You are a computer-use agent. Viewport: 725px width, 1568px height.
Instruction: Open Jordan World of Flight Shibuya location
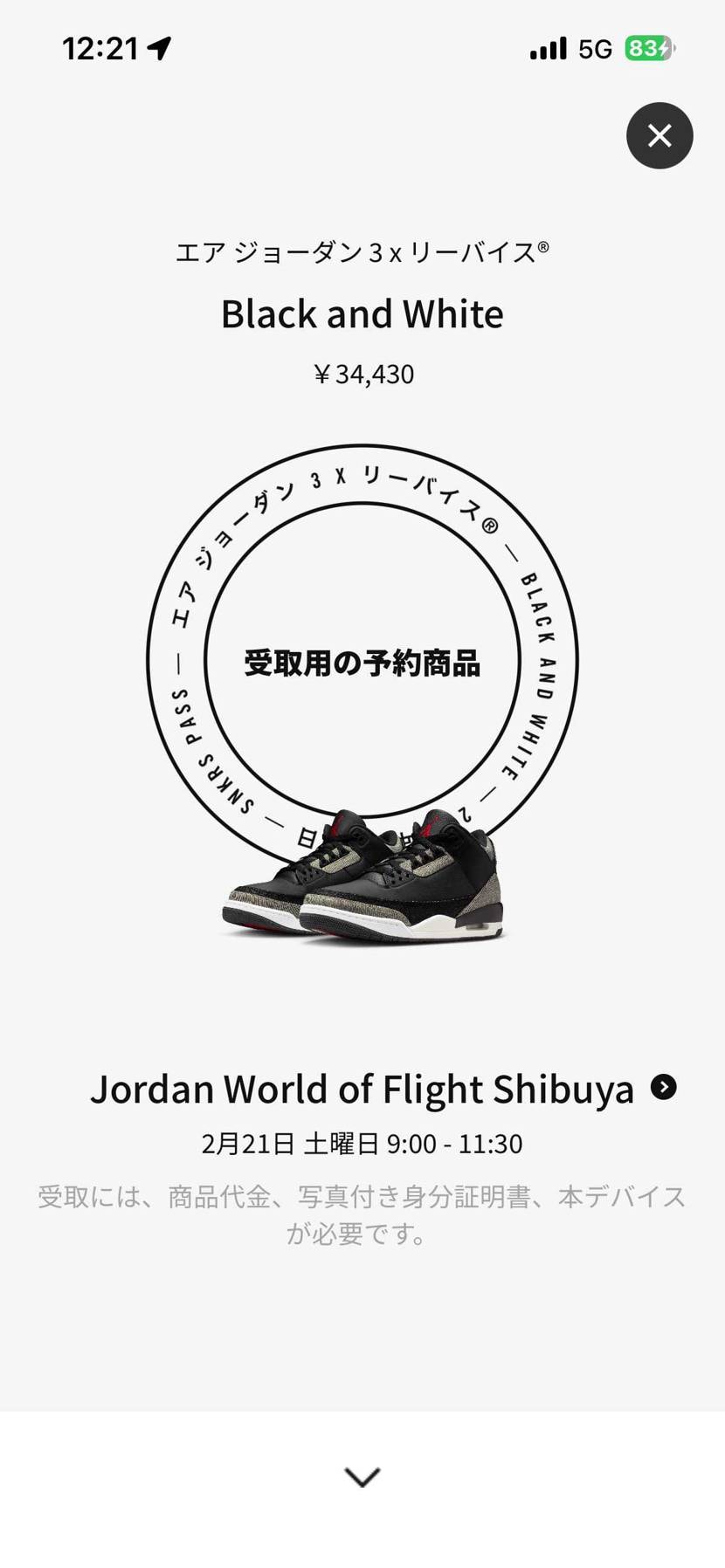(362, 1088)
